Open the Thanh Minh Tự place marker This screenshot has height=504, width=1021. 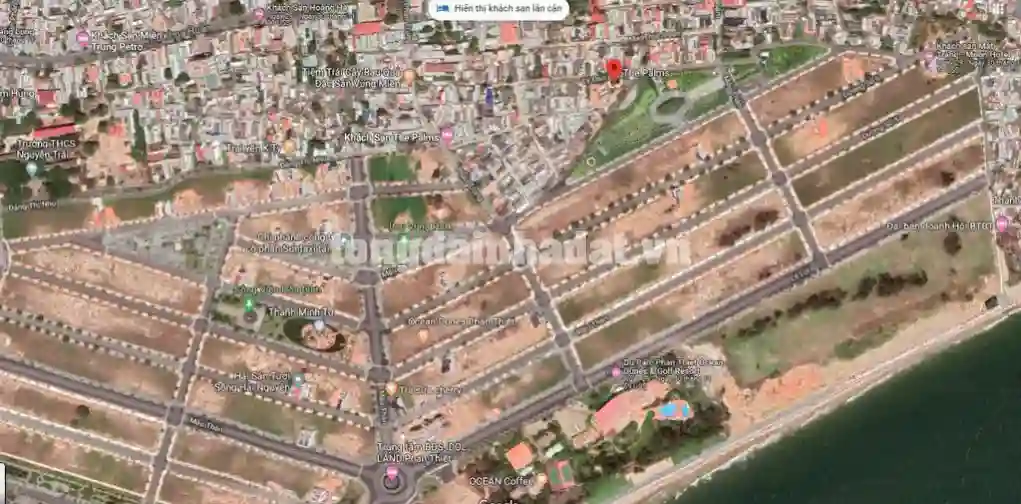[x=318, y=325]
